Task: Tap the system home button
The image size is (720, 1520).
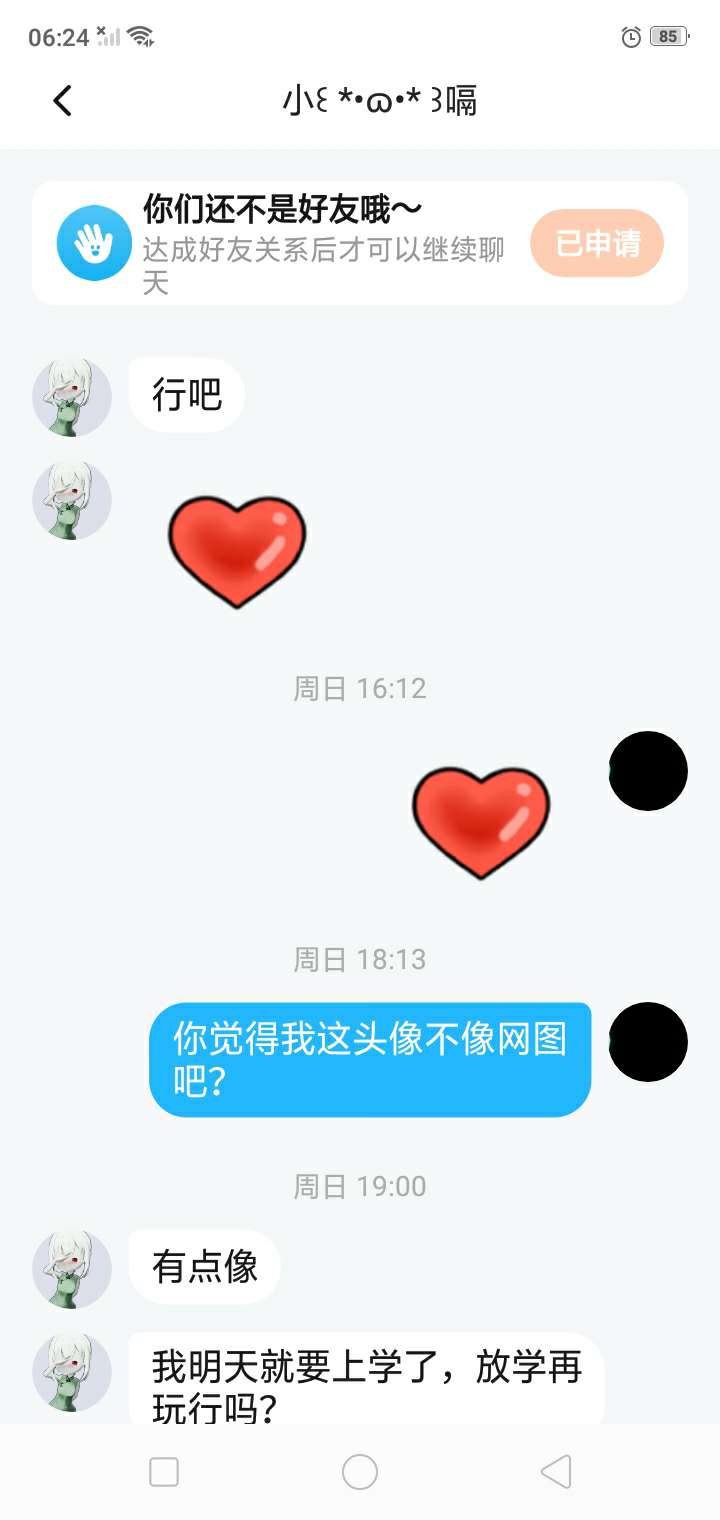Action: [x=360, y=1472]
